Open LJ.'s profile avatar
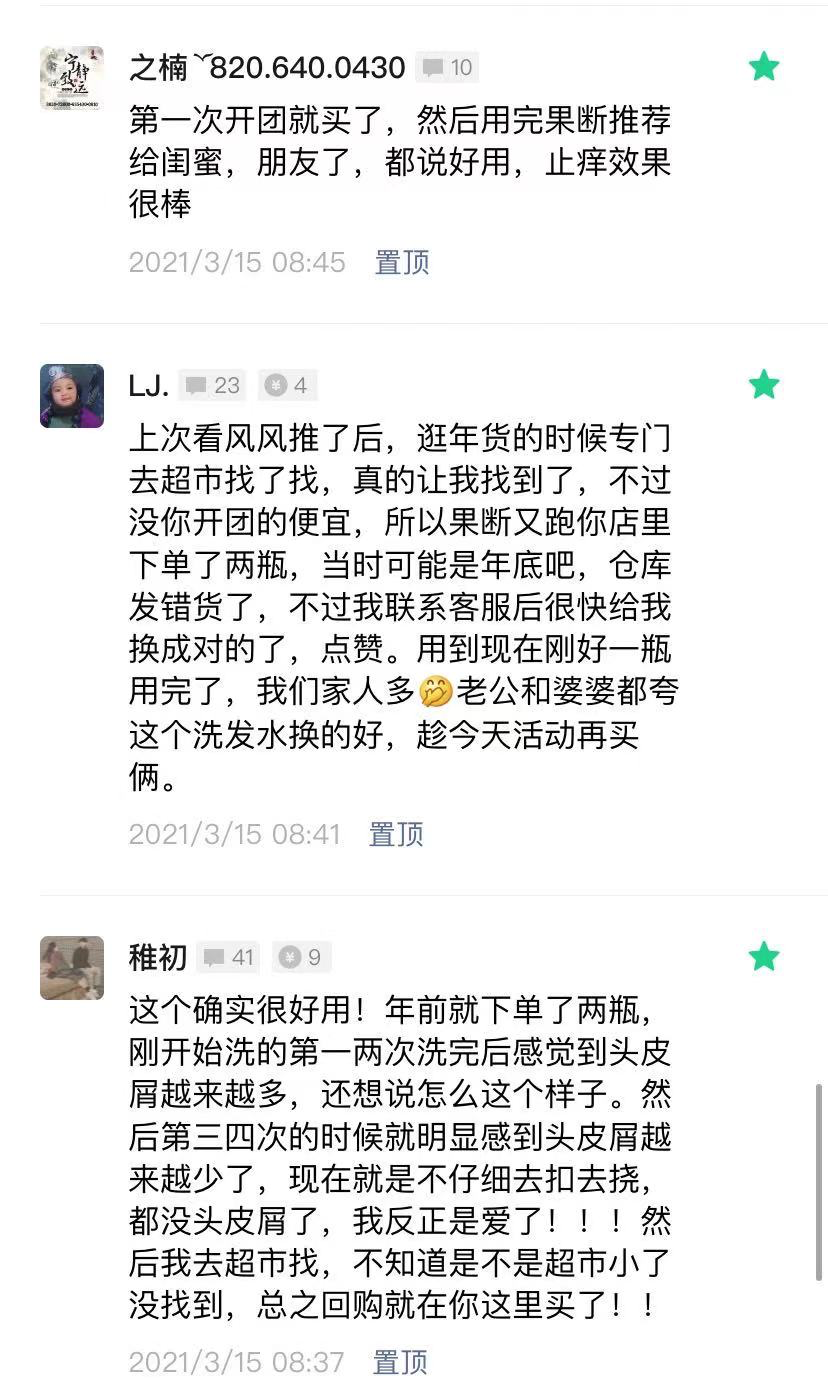828x1397 pixels. 72,396
